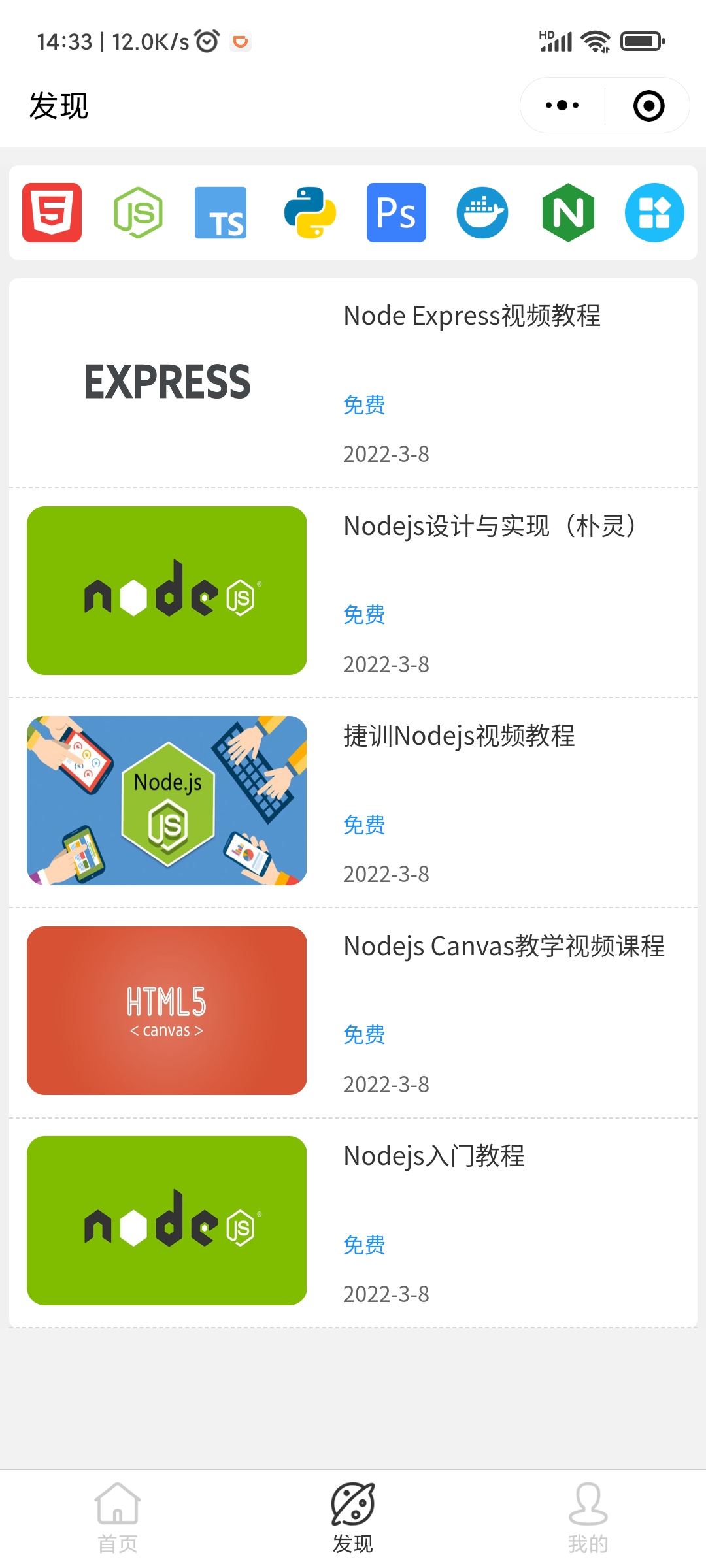Select the HTML5 category icon
The image size is (706, 1568).
(52, 212)
